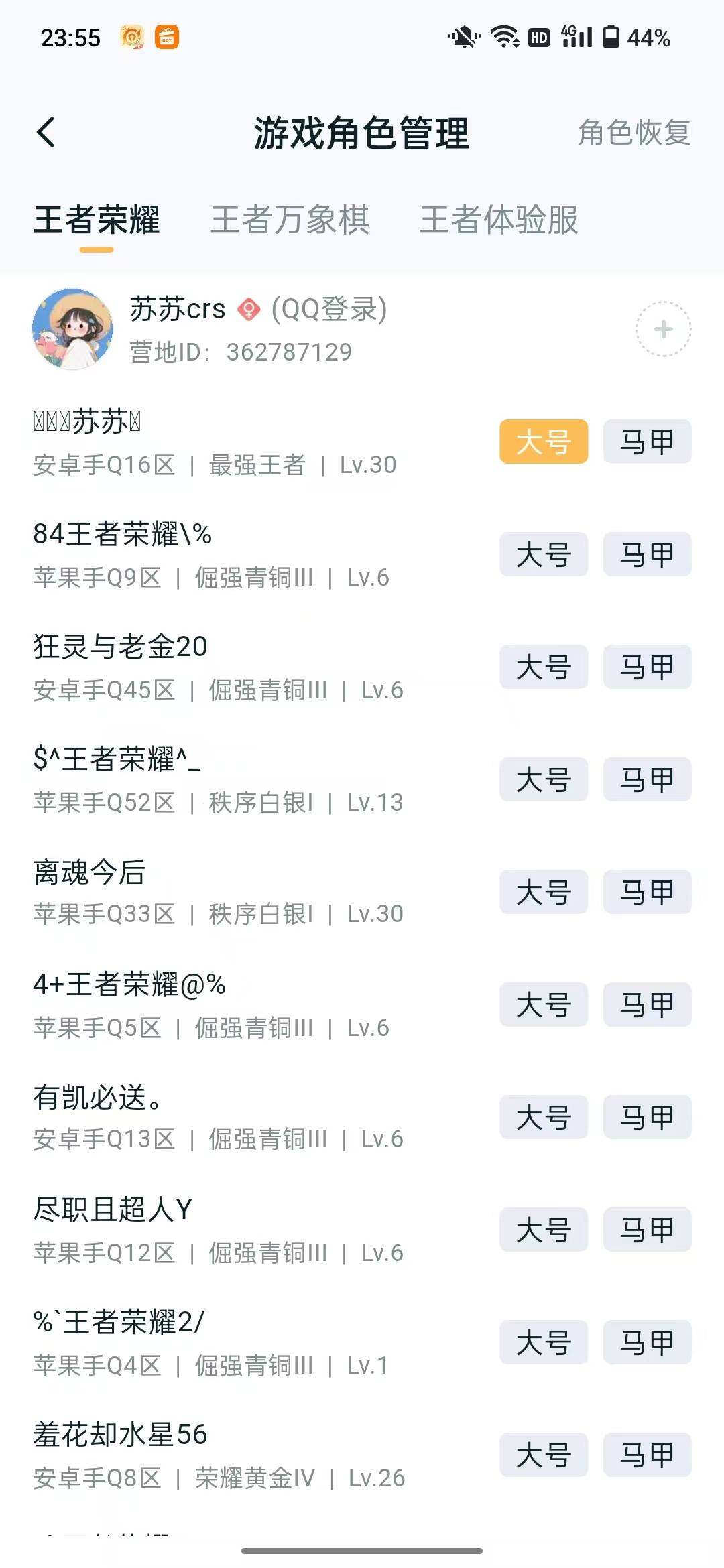The image size is (724, 1568).
Task: Tap the female gender badge next to 苏苏crs
Action: (x=248, y=310)
